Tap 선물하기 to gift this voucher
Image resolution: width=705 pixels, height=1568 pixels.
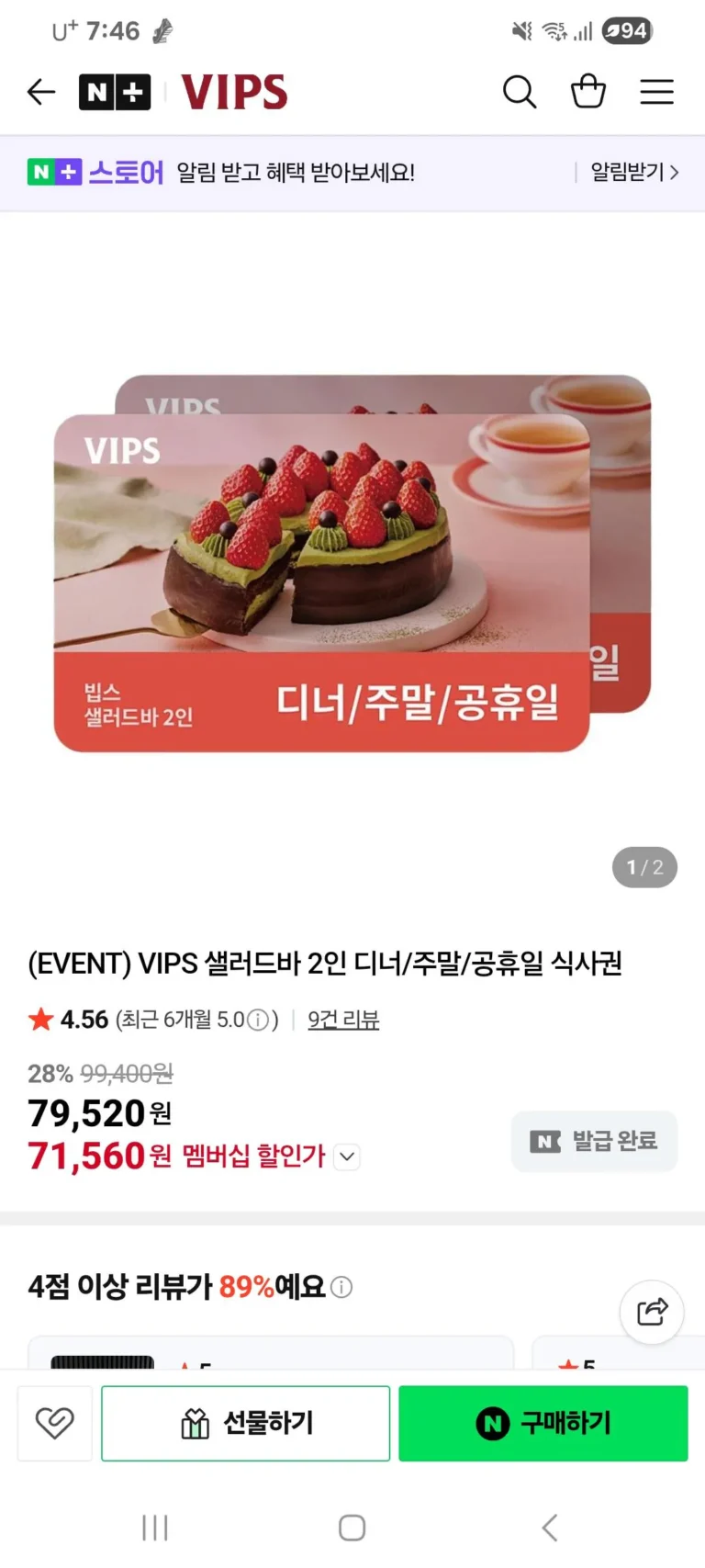(x=245, y=1423)
